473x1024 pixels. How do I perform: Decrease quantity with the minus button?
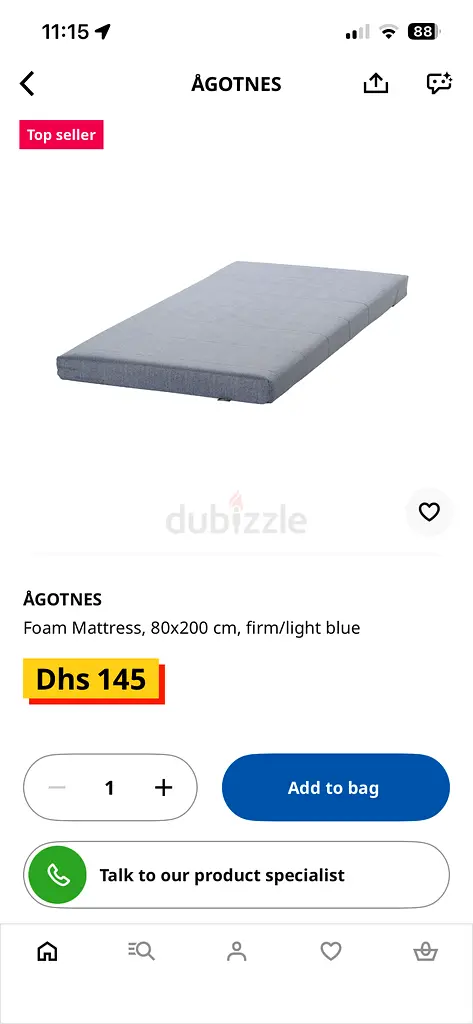[x=57, y=788]
